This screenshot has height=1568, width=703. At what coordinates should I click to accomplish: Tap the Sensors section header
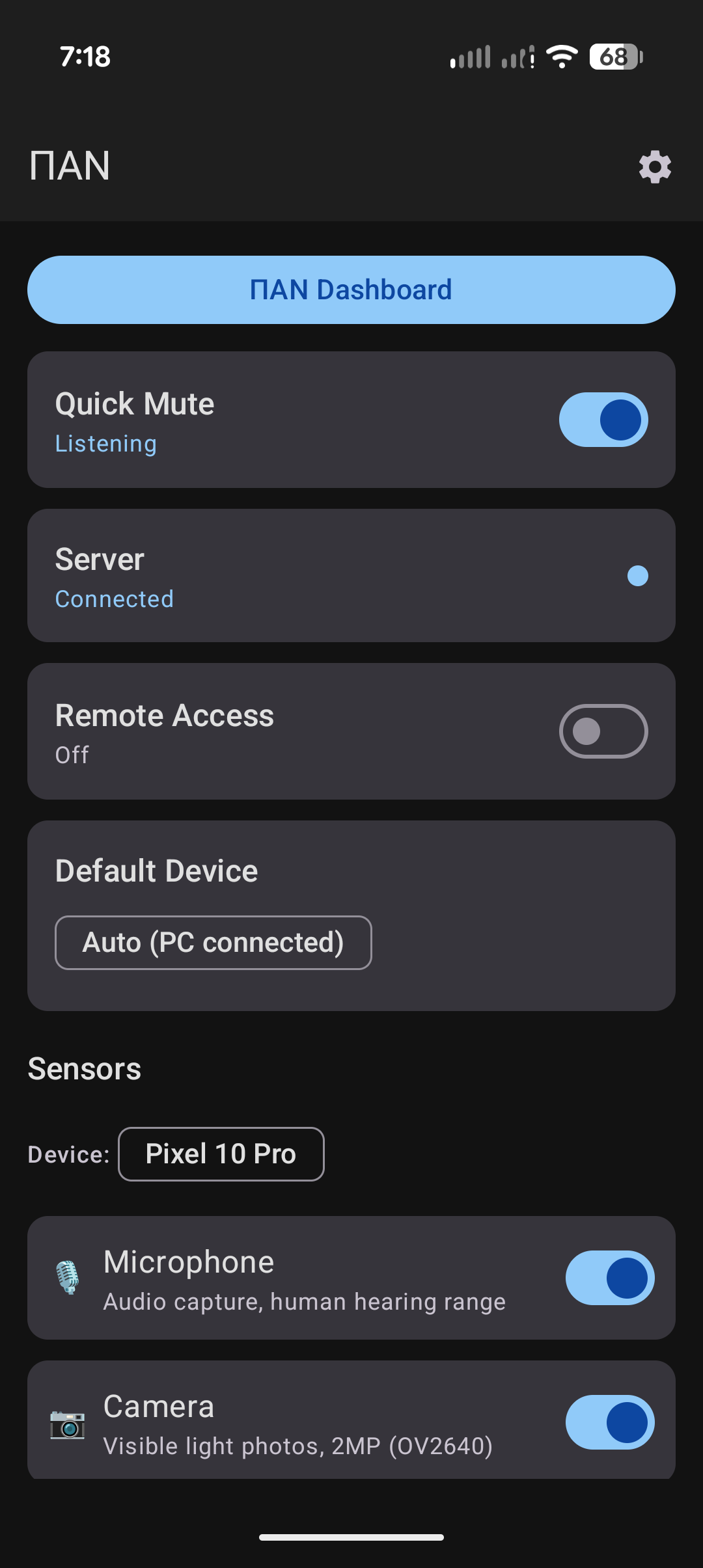[84, 1068]
